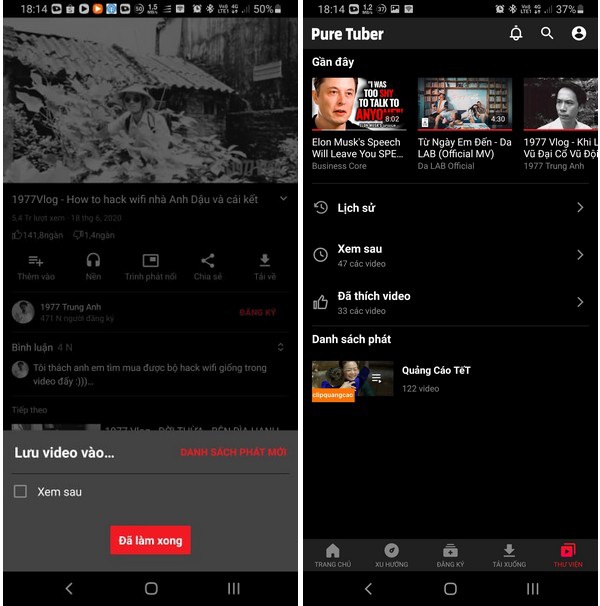Image resolution: width=600 pixels, height=606 pixels.
Task: Select the Thư viện tab
Action: click(x=567, y=556)
